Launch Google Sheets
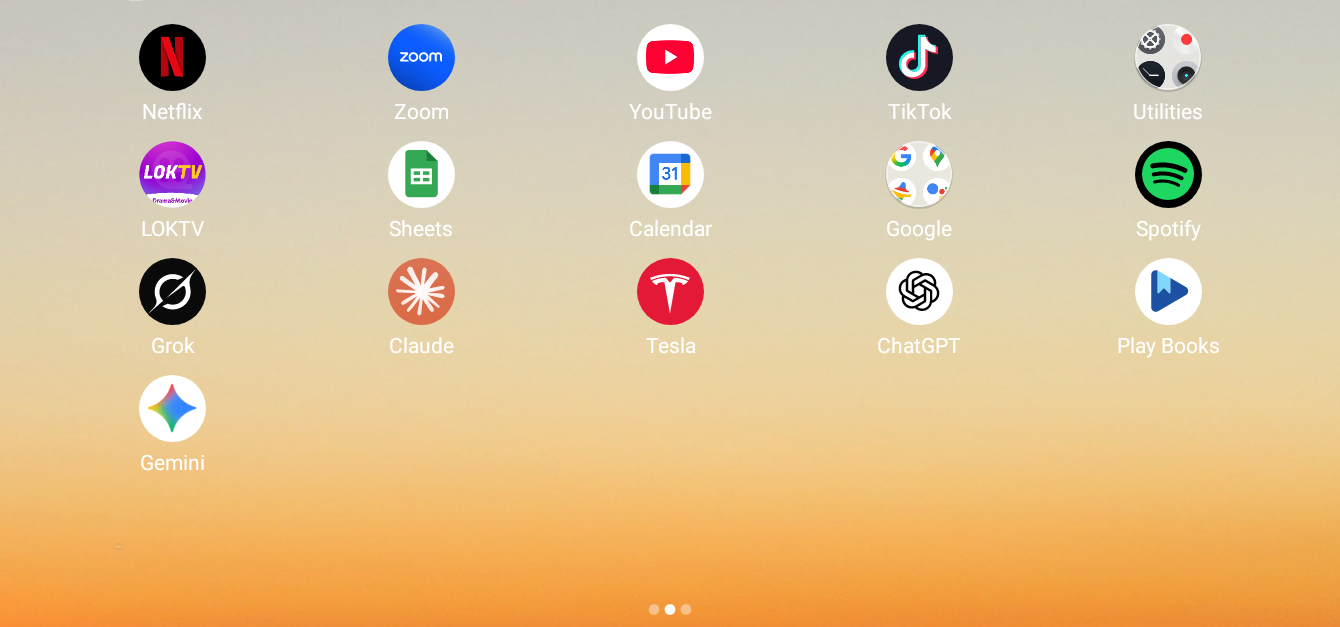1340x627 pixels. (421, 175)
